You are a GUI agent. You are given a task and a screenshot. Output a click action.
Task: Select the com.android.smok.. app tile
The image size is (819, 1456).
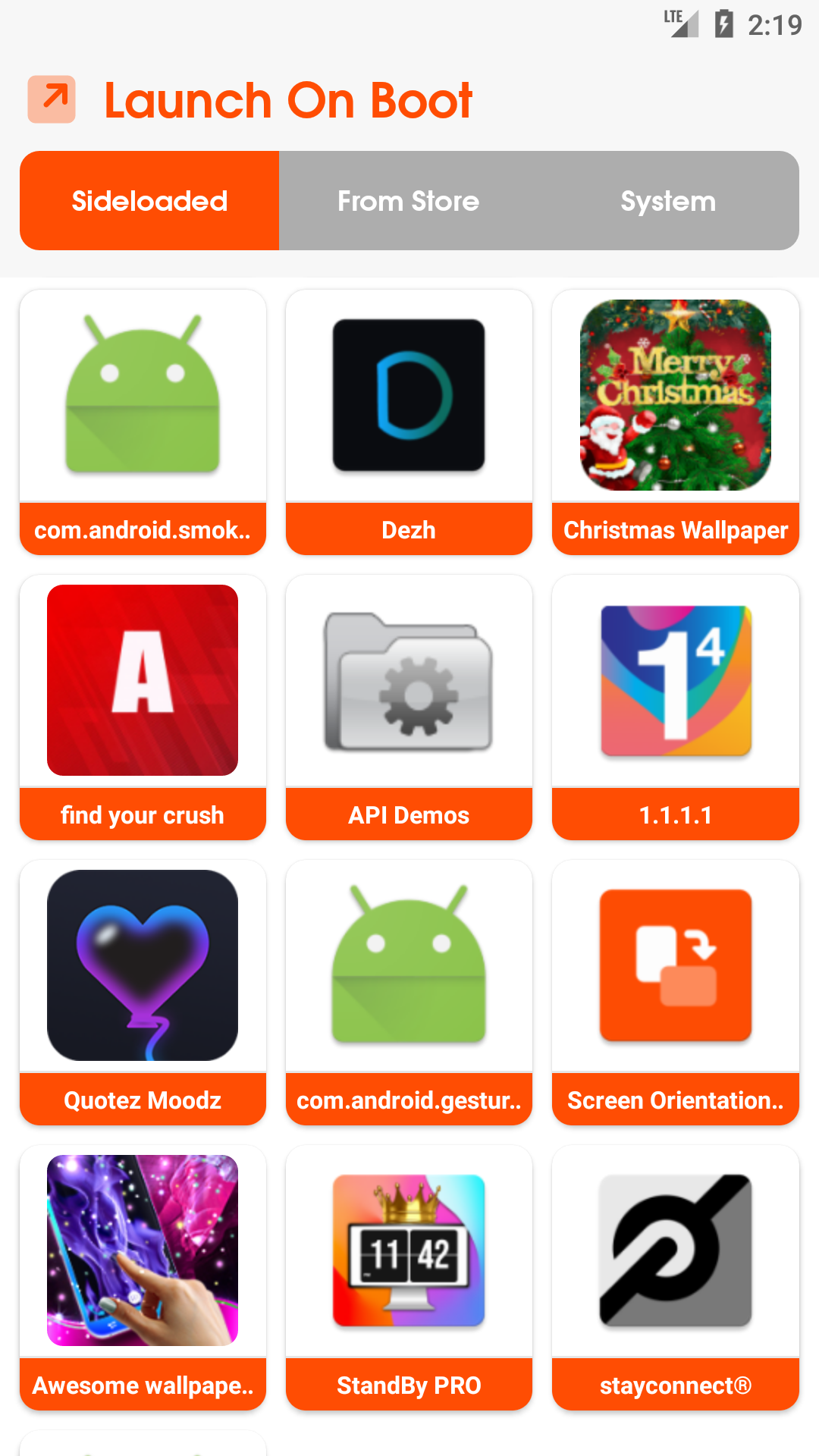pos(143,422)
